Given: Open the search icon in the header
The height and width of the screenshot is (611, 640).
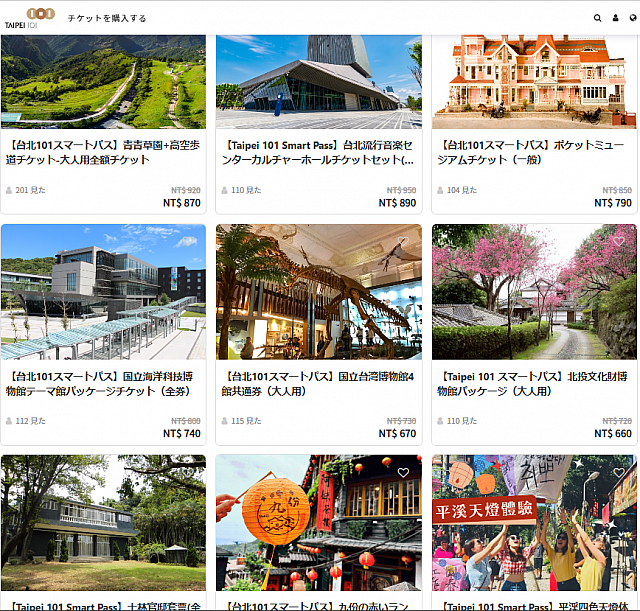Looking at the screenshot, I should (x=598, y=18).
